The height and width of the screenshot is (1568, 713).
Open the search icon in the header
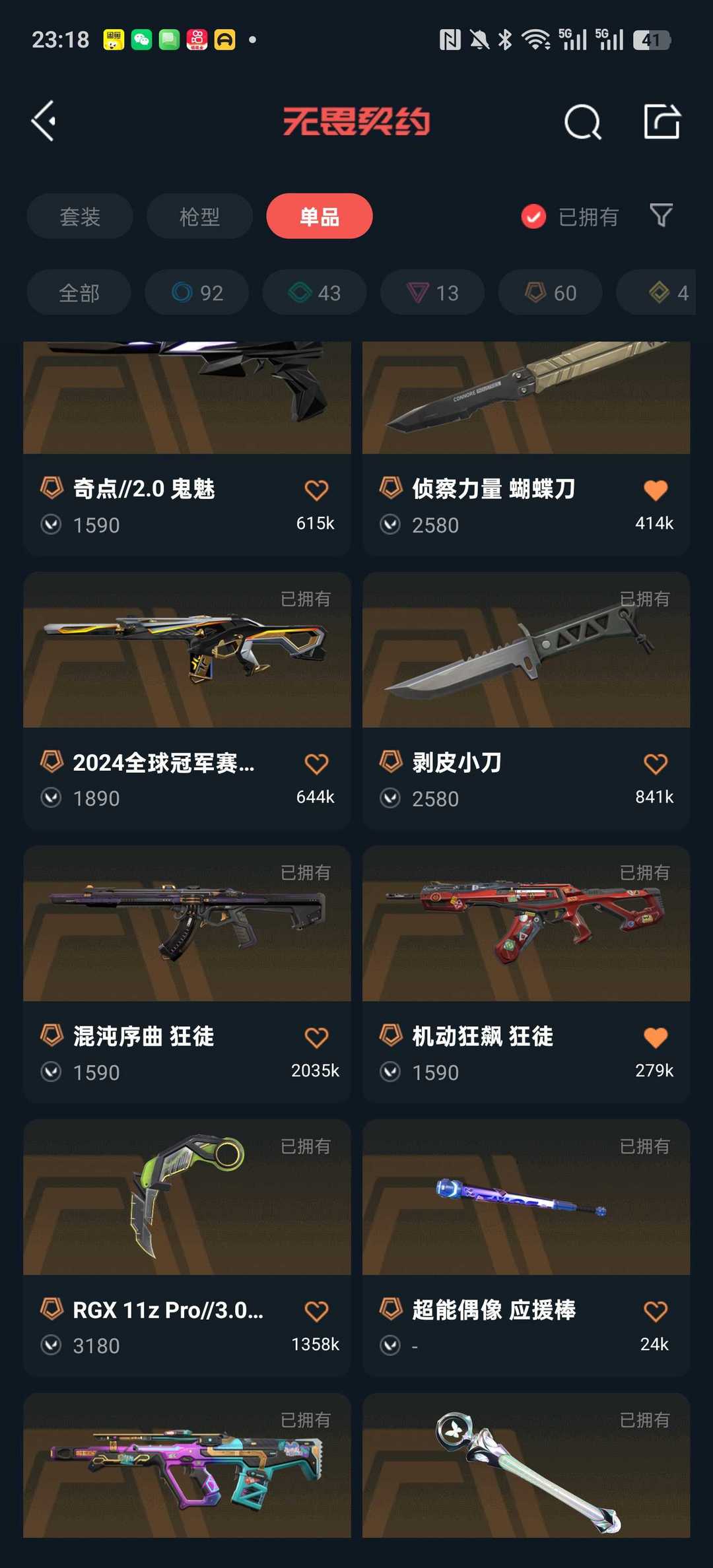tap(582, 122)
